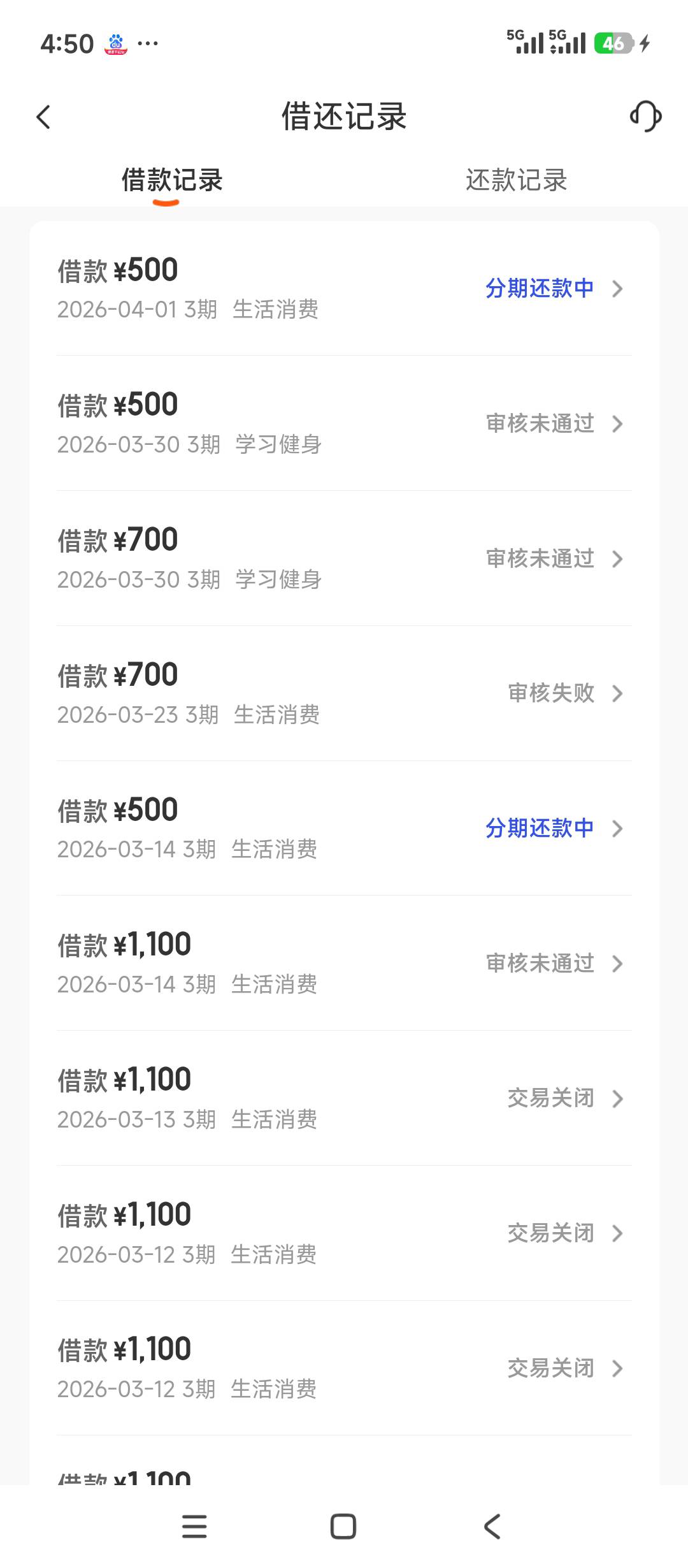Image resolution: width=688 pixels, height=1568 pixels.
Task: Go back using the top-left arrow
Action: (43, 117)
